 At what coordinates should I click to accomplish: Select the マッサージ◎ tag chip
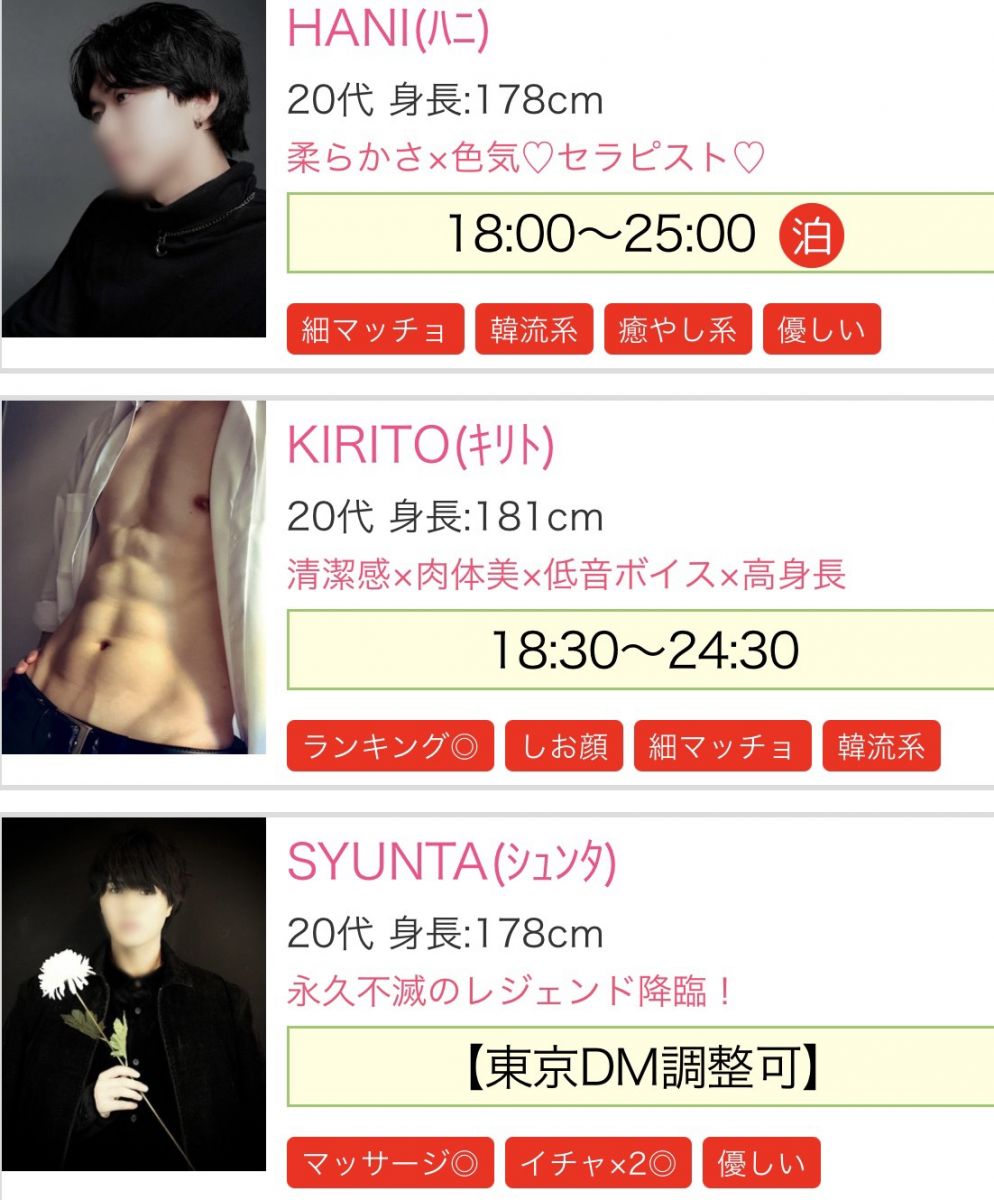pos(390,1163)
